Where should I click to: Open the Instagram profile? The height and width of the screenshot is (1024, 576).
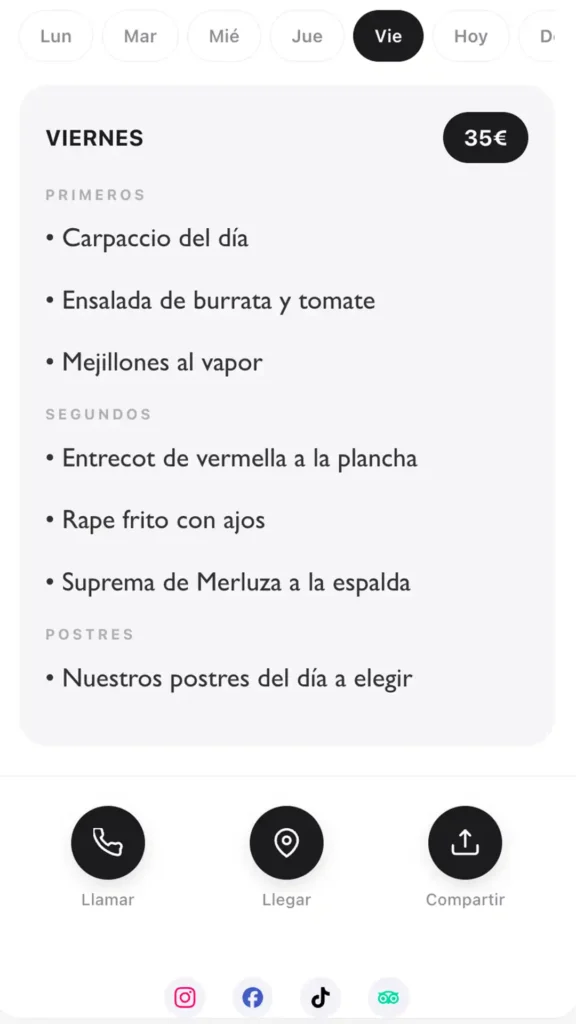point(185,998)
